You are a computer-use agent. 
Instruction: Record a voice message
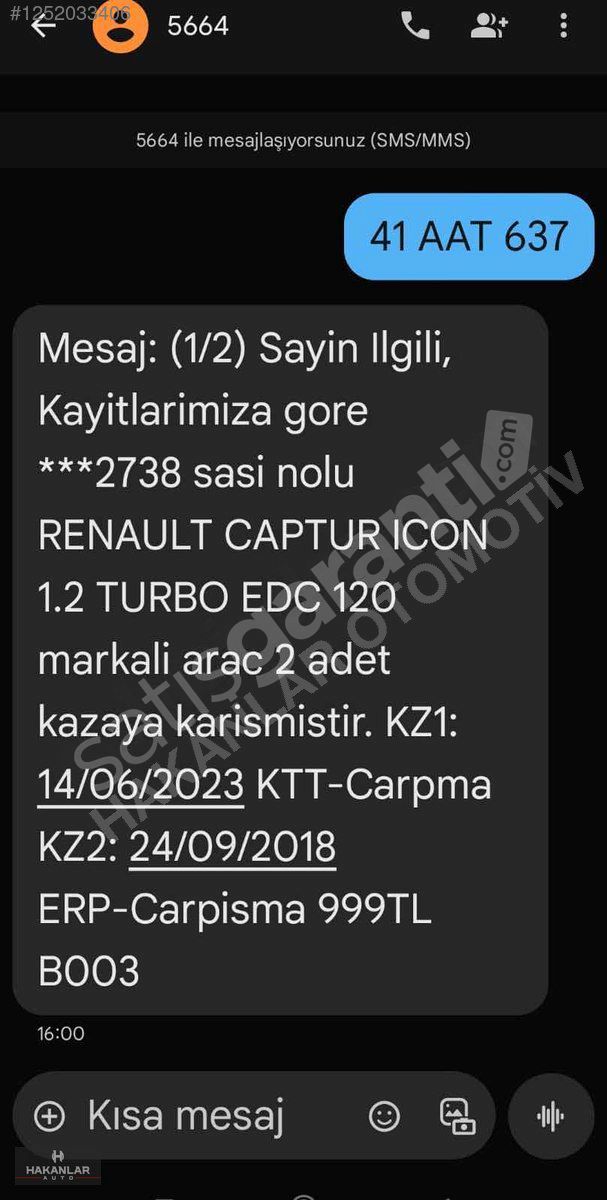pos(550,1115)
